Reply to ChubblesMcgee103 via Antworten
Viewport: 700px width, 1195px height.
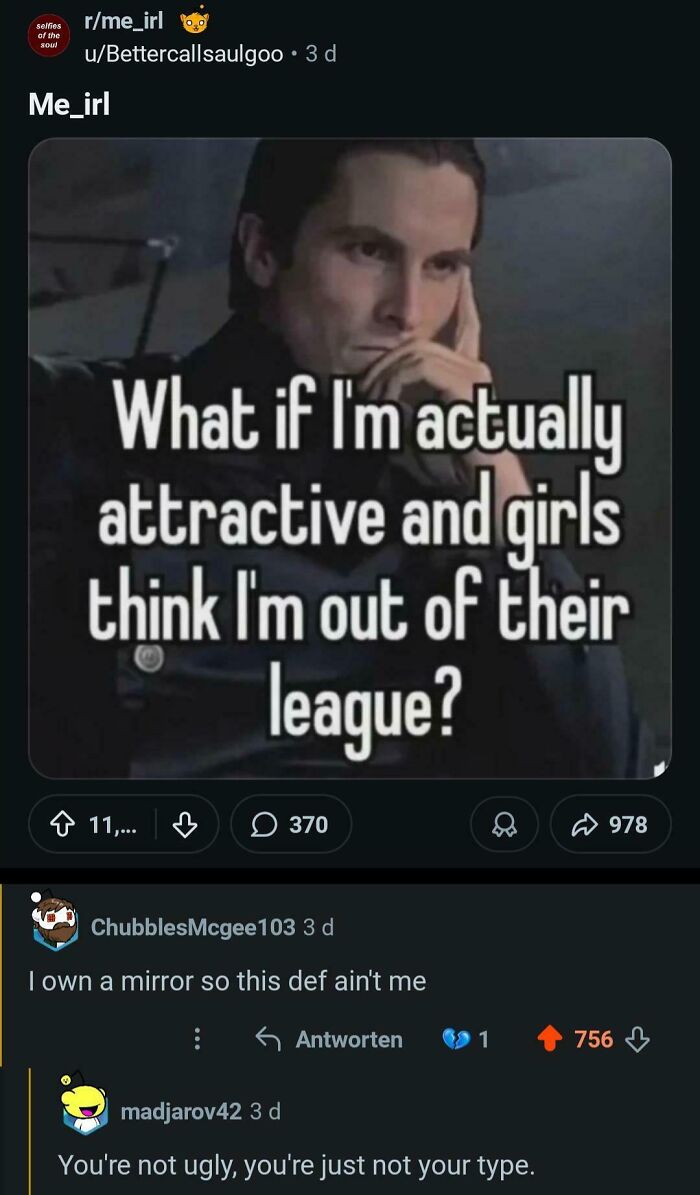click(329, 1039)
